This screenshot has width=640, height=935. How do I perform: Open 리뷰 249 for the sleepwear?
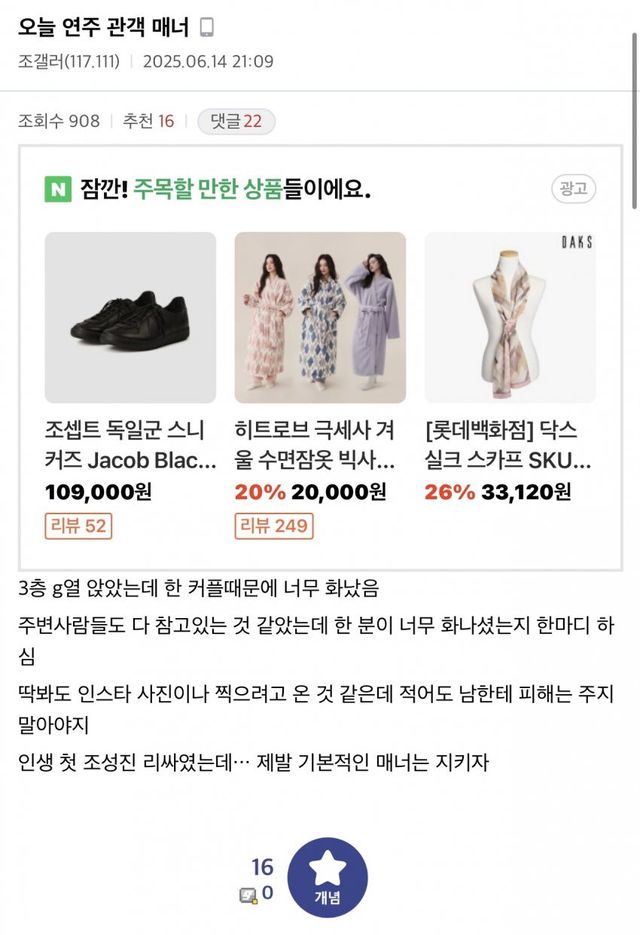(274, 526)
